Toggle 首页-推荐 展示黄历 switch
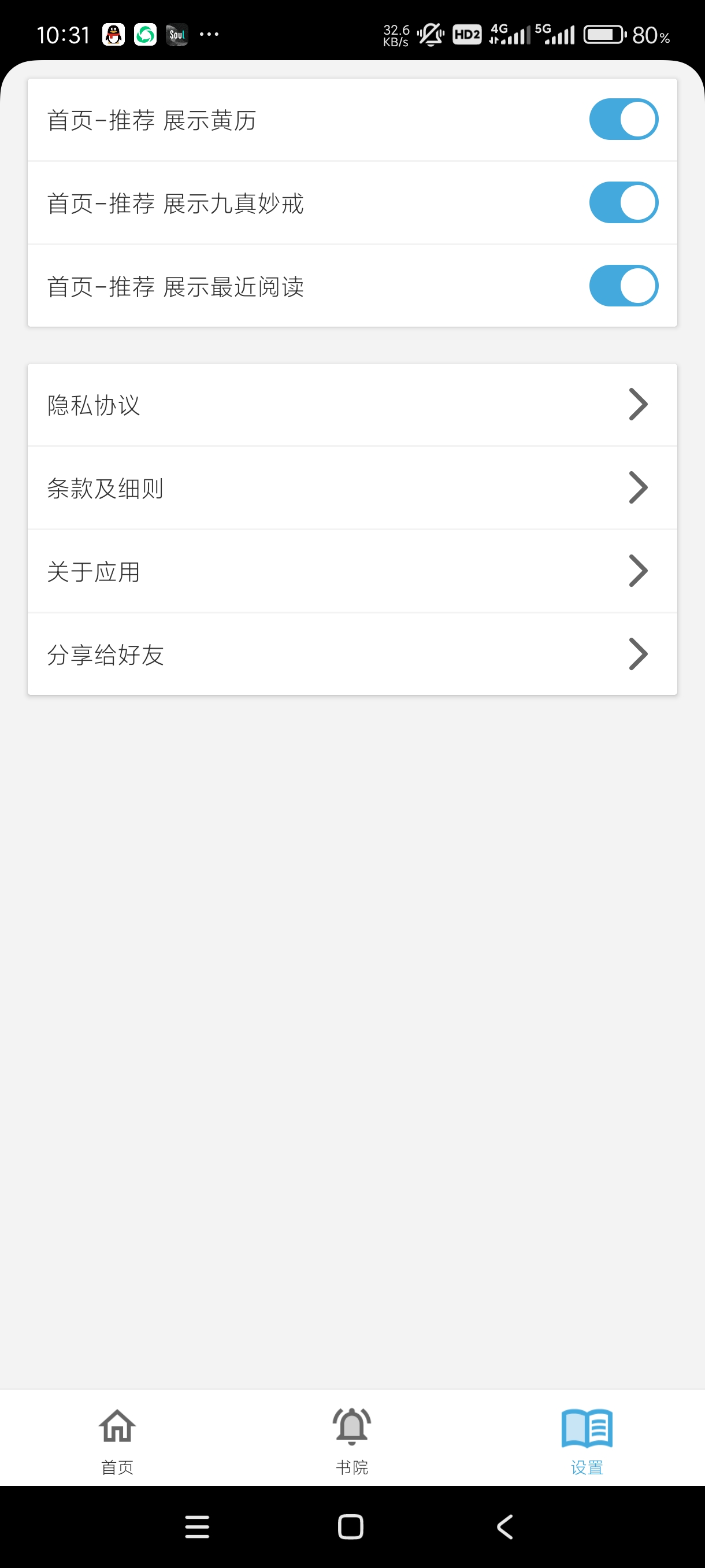This screenshot has width=705, height=1568. click(x=623, y=119)
